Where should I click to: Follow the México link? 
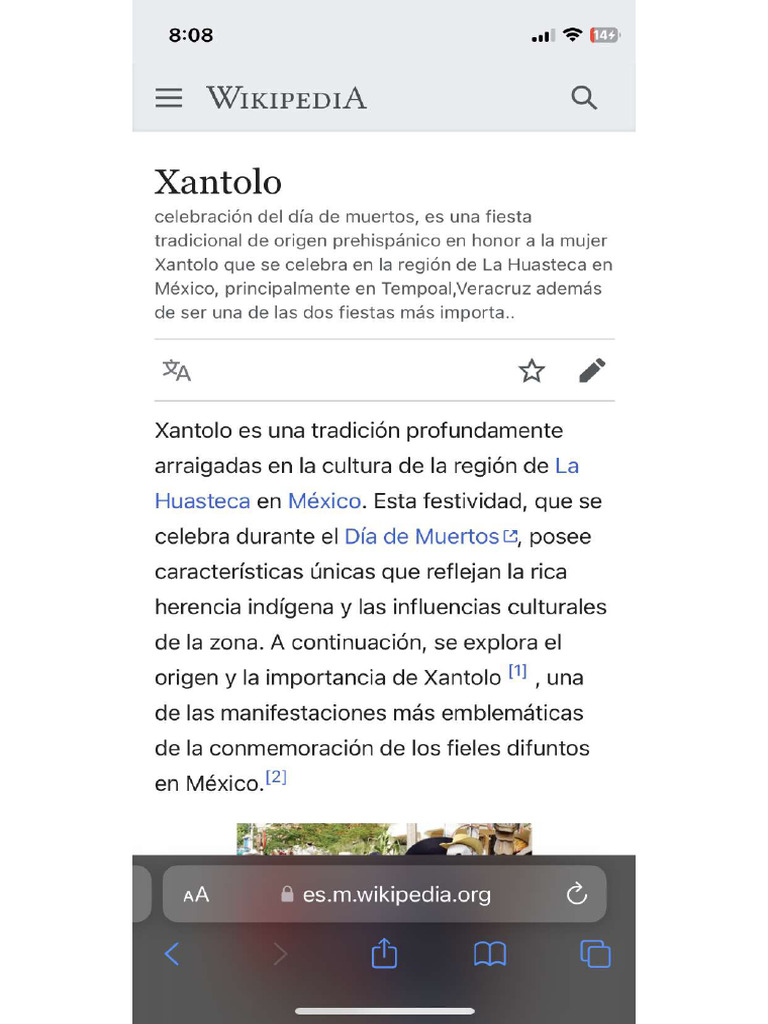(x=325, y=501)
